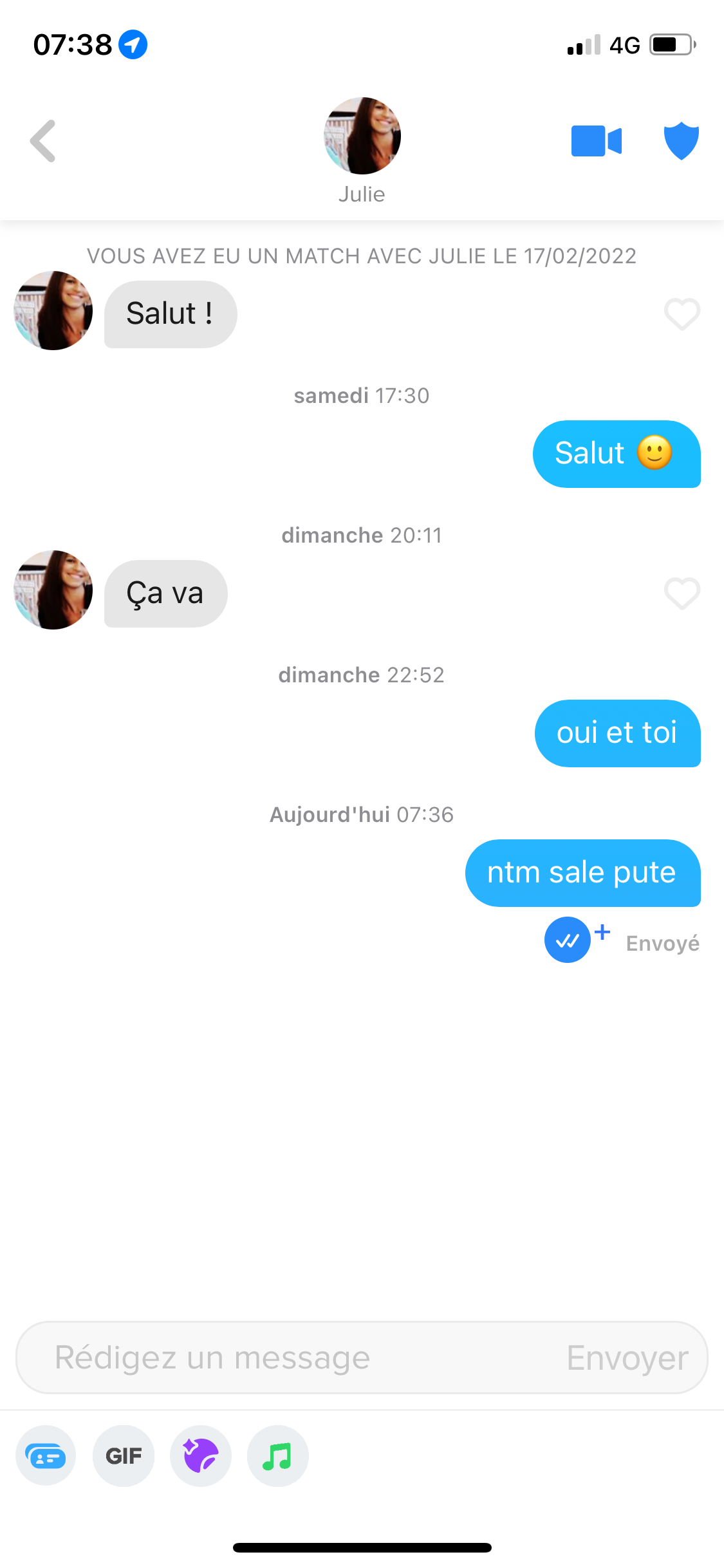Like the "Ça va" message

coord(682,593)
